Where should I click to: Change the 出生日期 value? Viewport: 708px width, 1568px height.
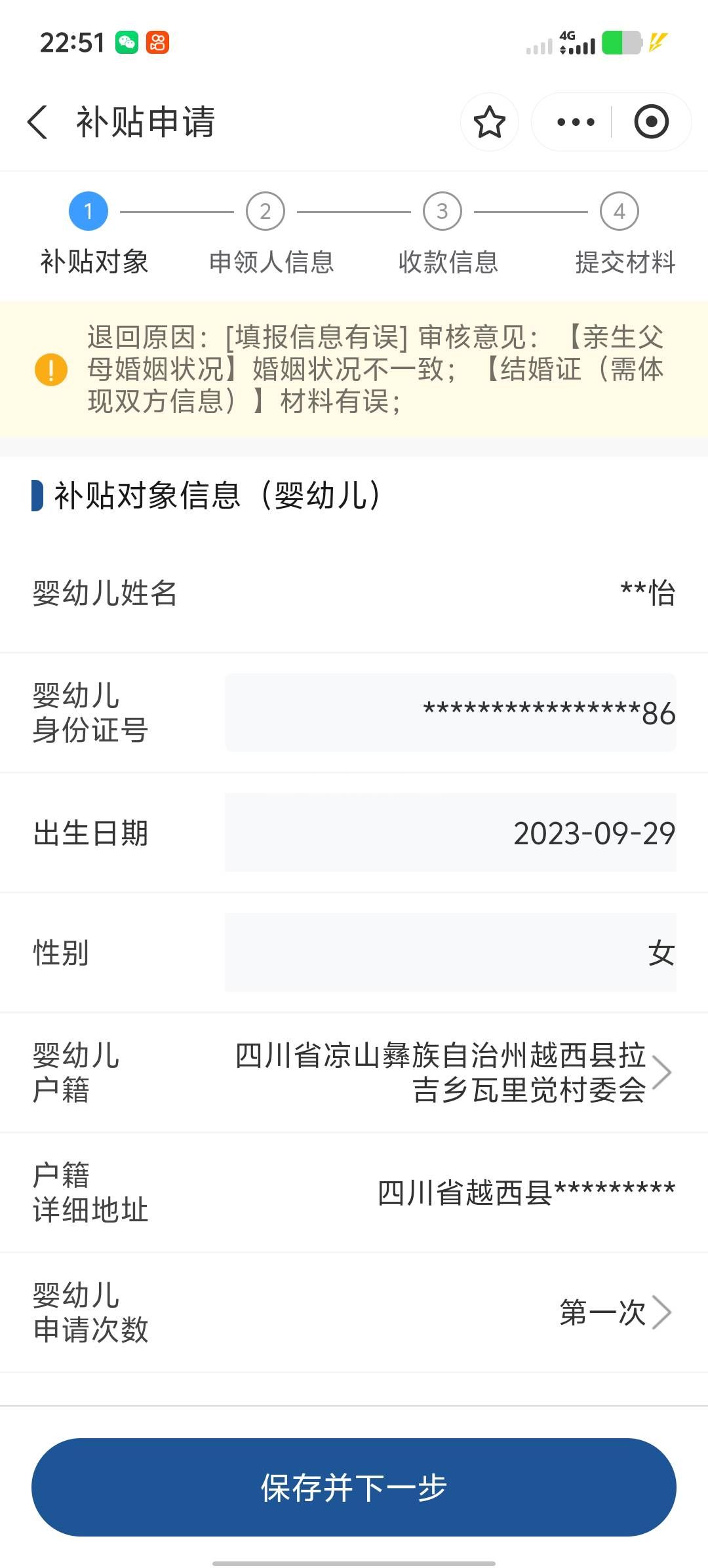450,833
